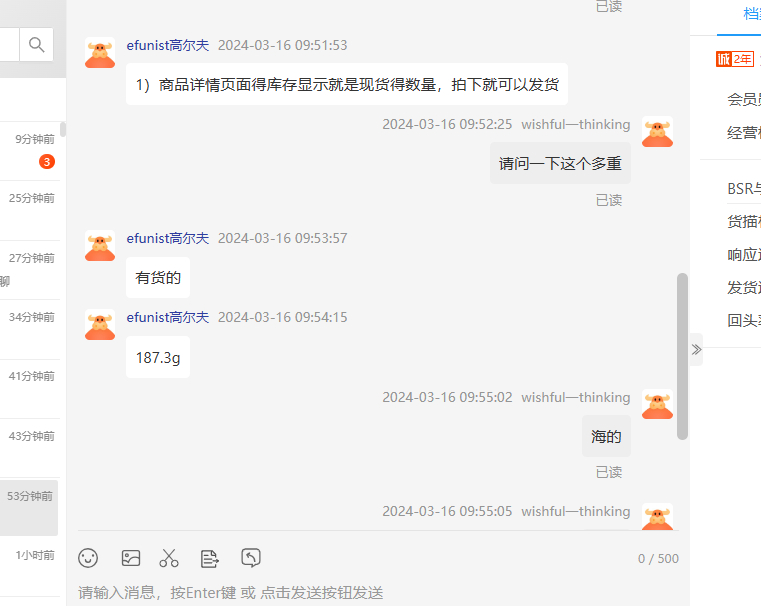Open the conversation from 34分钟前
The height and width of the screenshot is (606, 761).
tap(30, 329)
